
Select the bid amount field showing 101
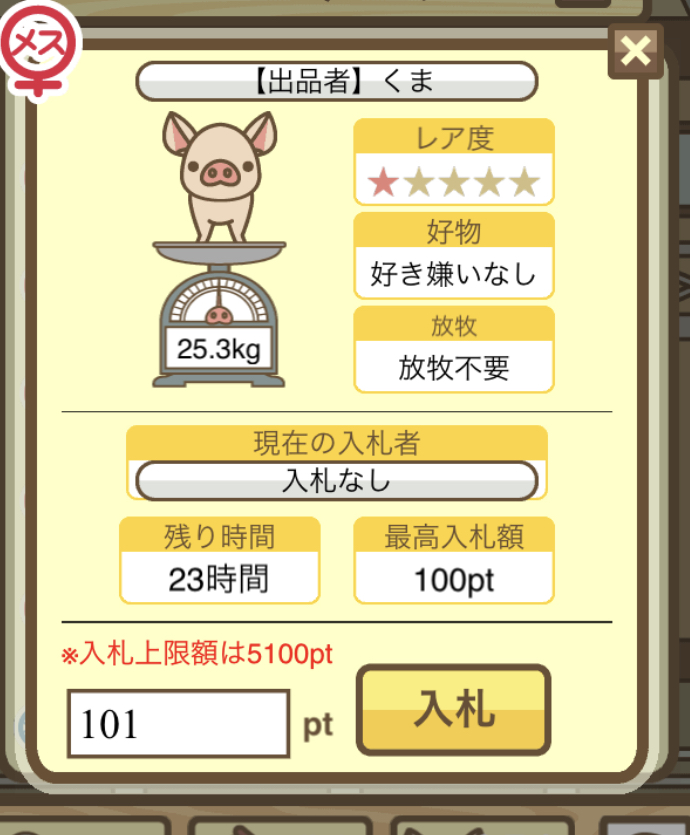178,724
